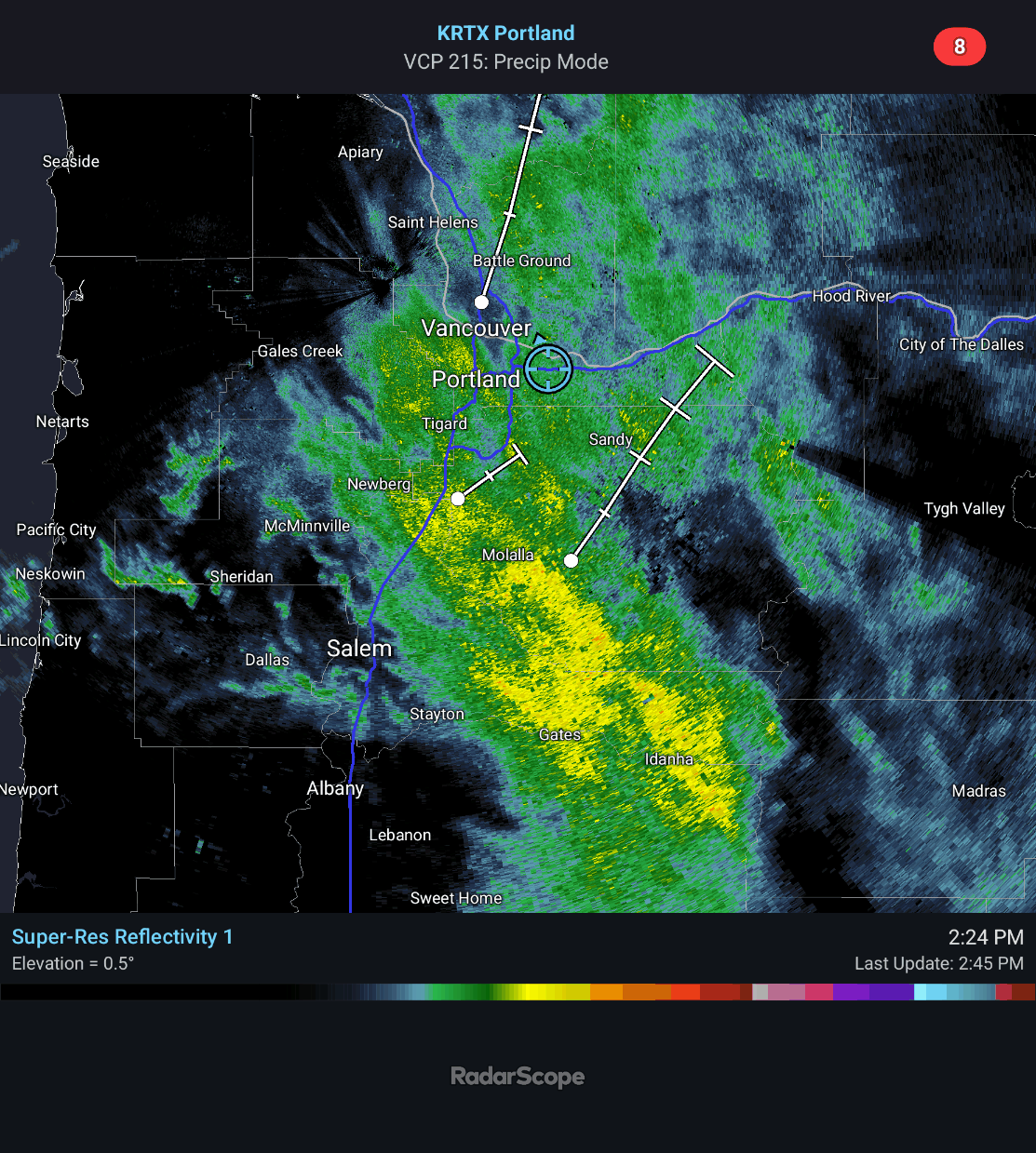1036x1153 pixels.
Task: Click the RadarScope logo
Action: click(x=518, y=1077)
